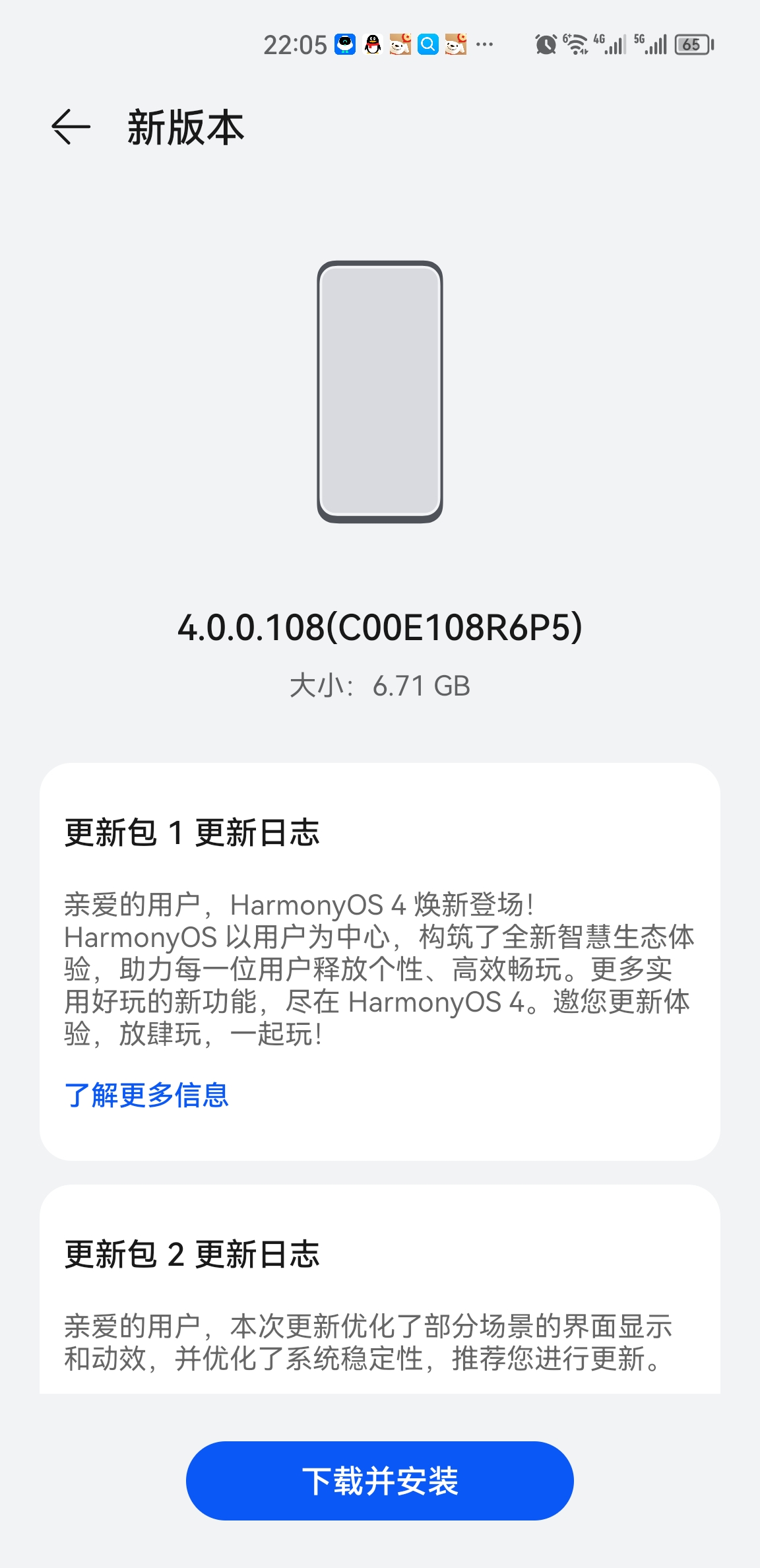This screenshot has width=760, height=1568.
Task: Select the Wi-Fi status icon
Action: pyautogui.click(x=575, y=45)
